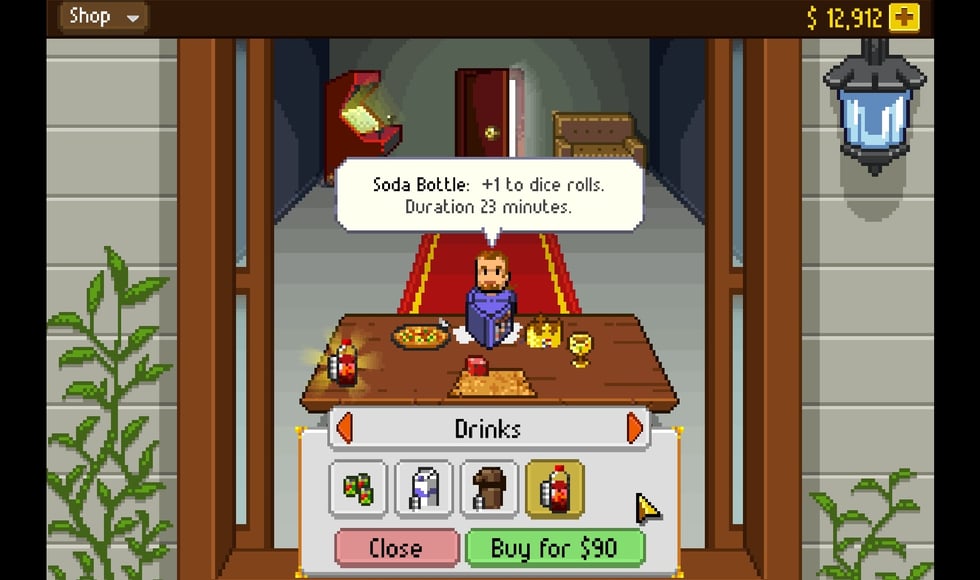The width and height of the screenshot is (980, 580).
Task: Select the Soda Bottle item
Action: tap(555, 488)
